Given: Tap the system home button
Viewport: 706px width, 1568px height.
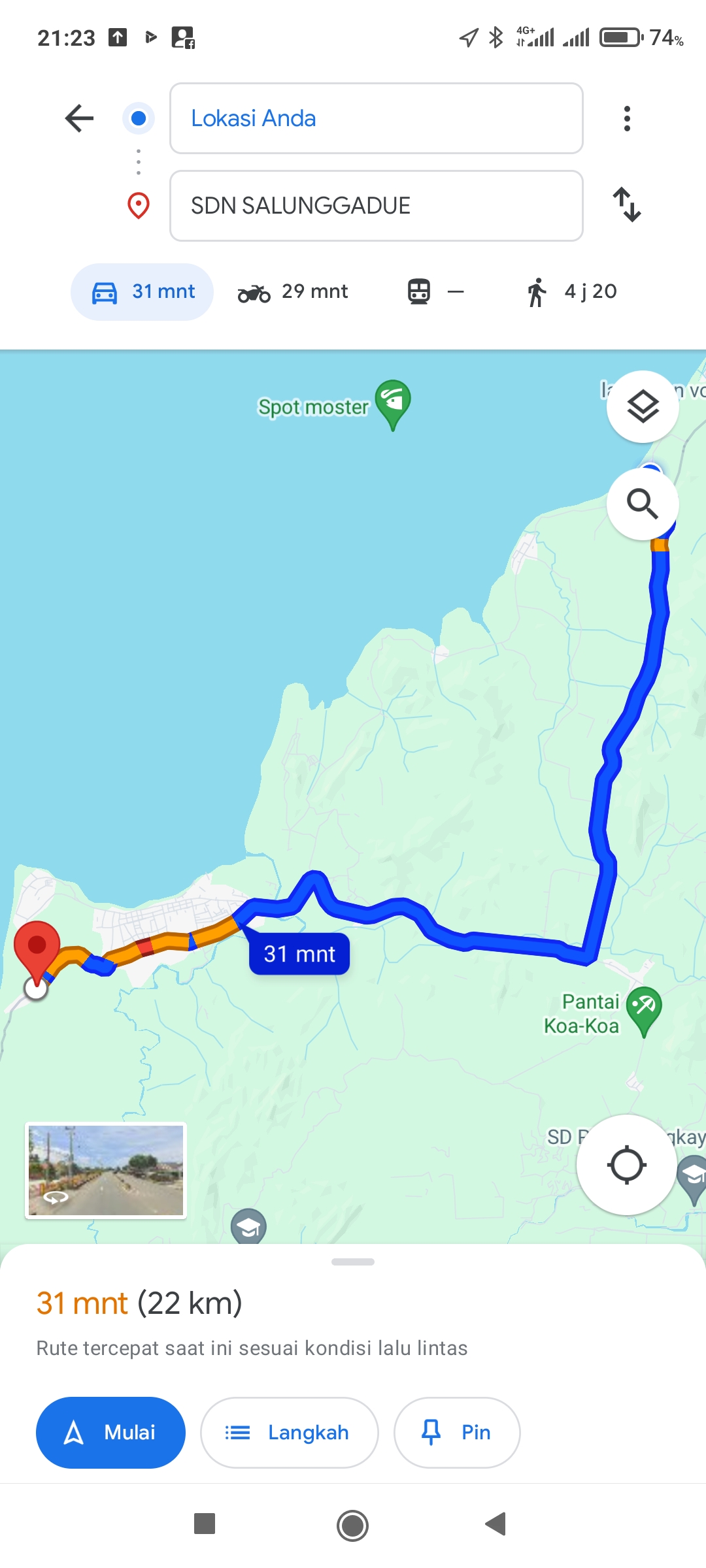Looking at the screenshot, I should click(352, 1526).
